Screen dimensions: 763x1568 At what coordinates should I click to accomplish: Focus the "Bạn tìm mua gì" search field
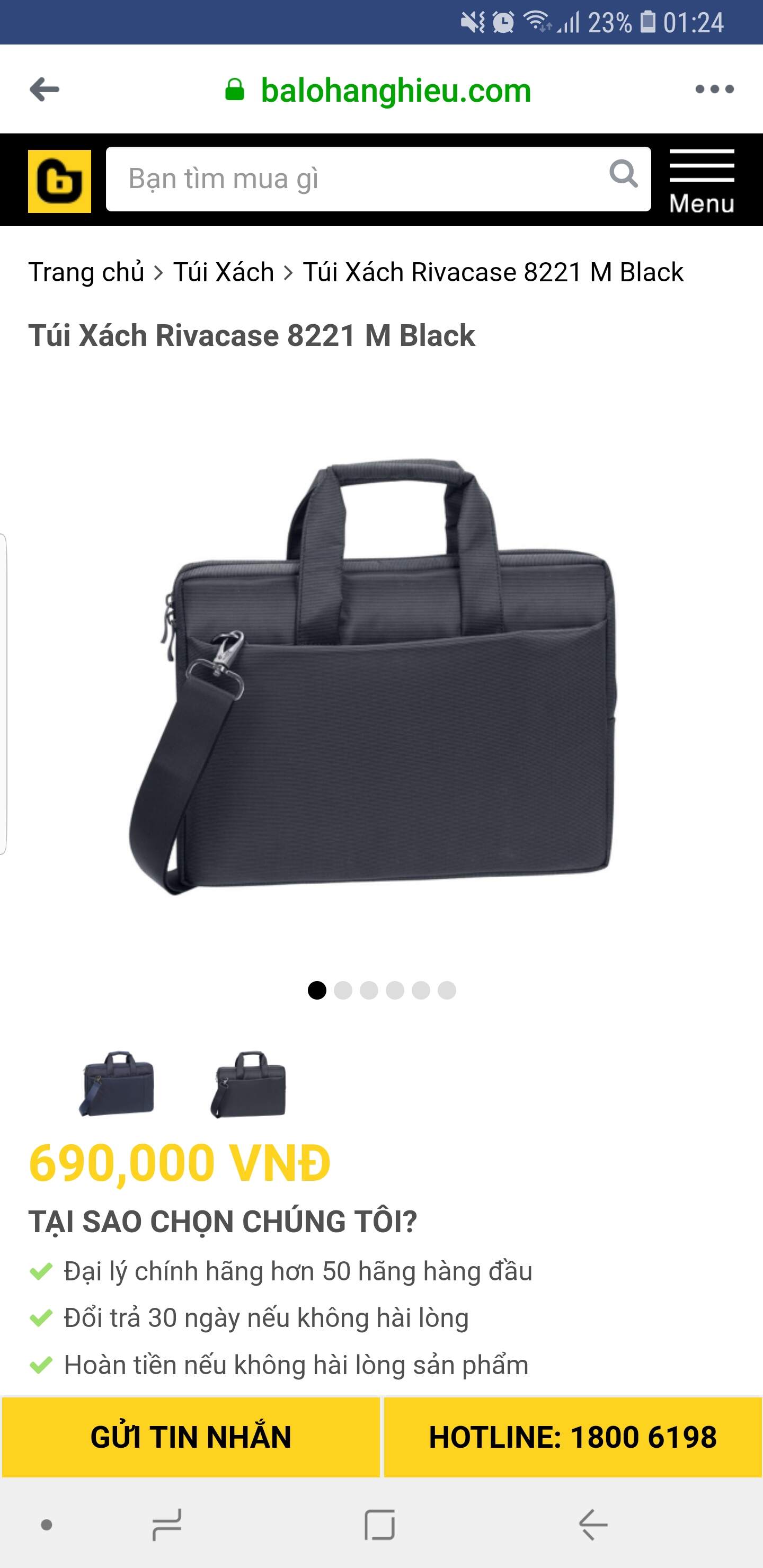click(353, 179)
